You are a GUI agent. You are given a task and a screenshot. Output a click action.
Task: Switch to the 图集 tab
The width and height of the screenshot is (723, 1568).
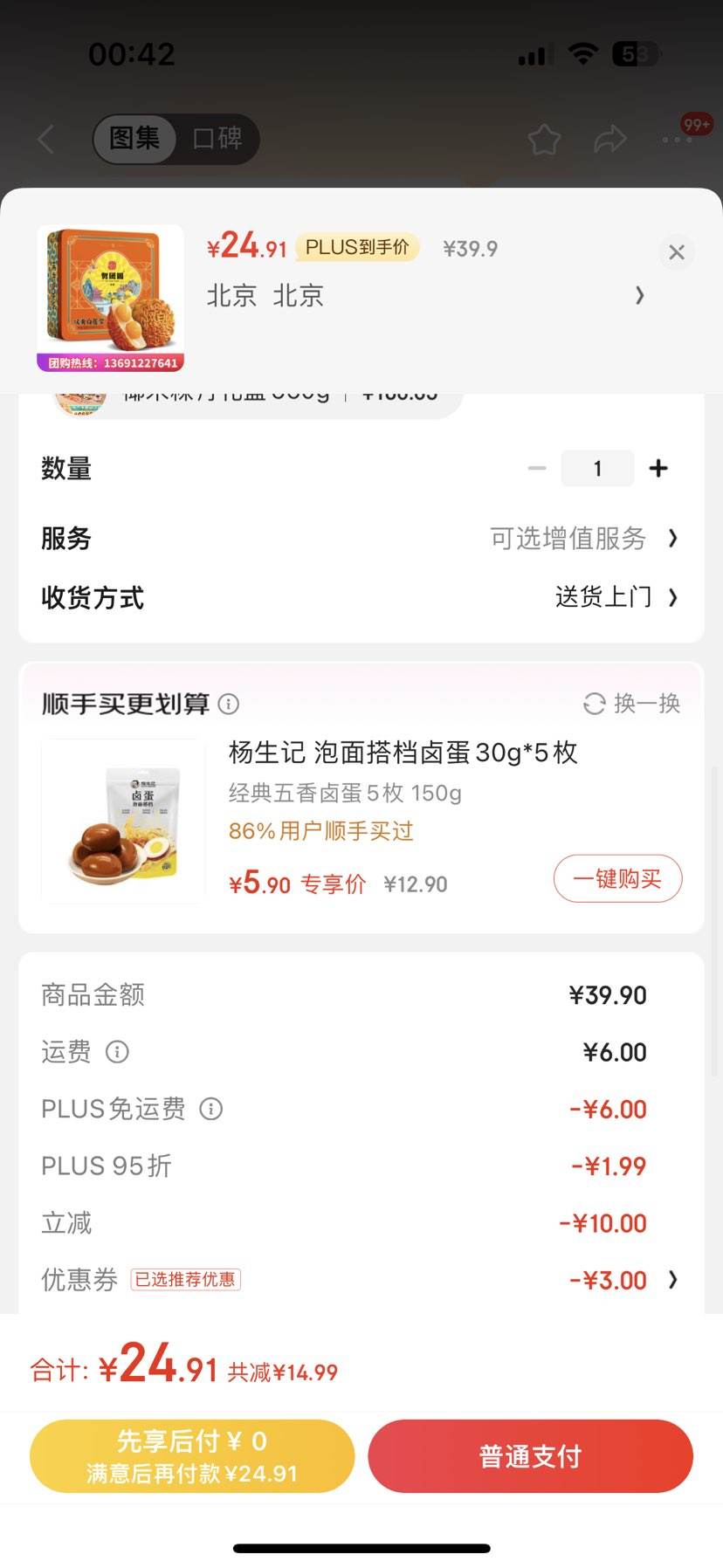pyautogui.click(x=133, y=139)
